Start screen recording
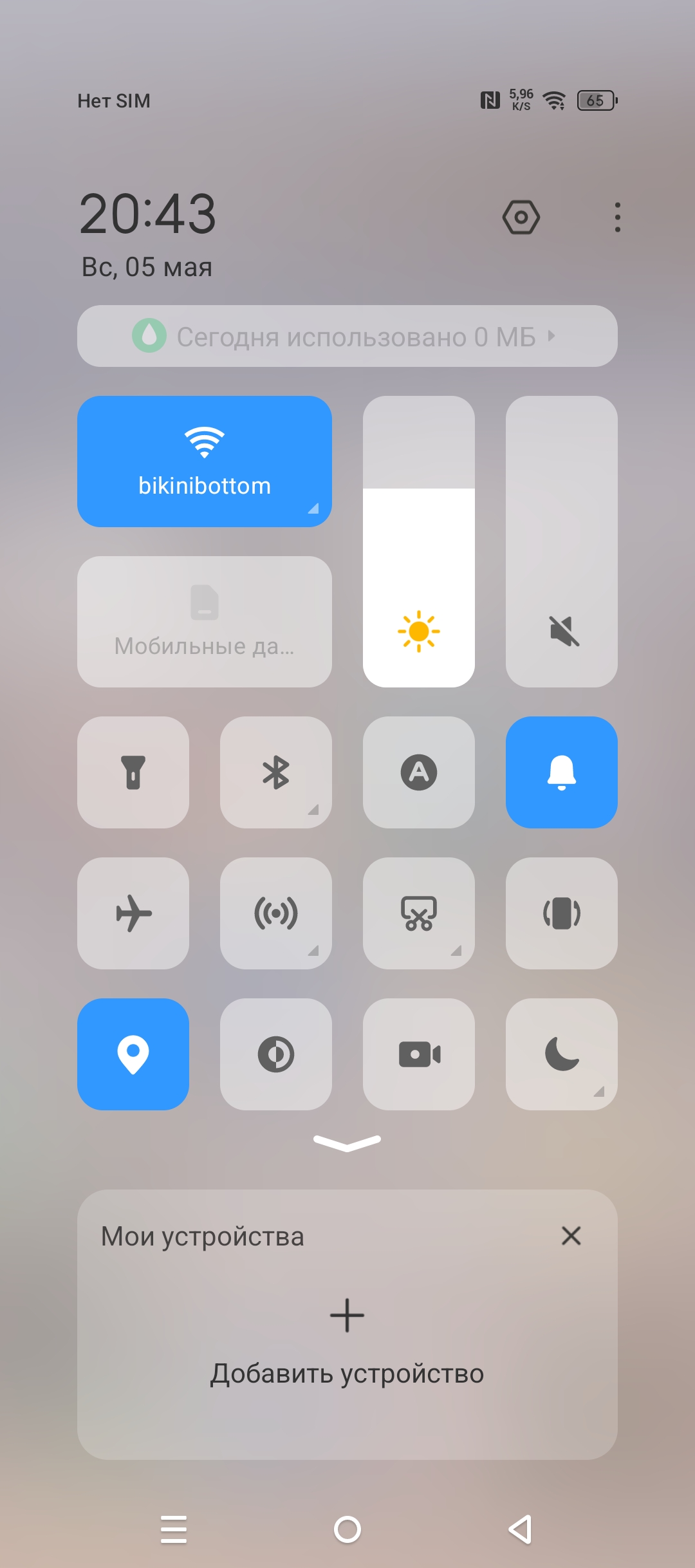 tap(419, 1054)
